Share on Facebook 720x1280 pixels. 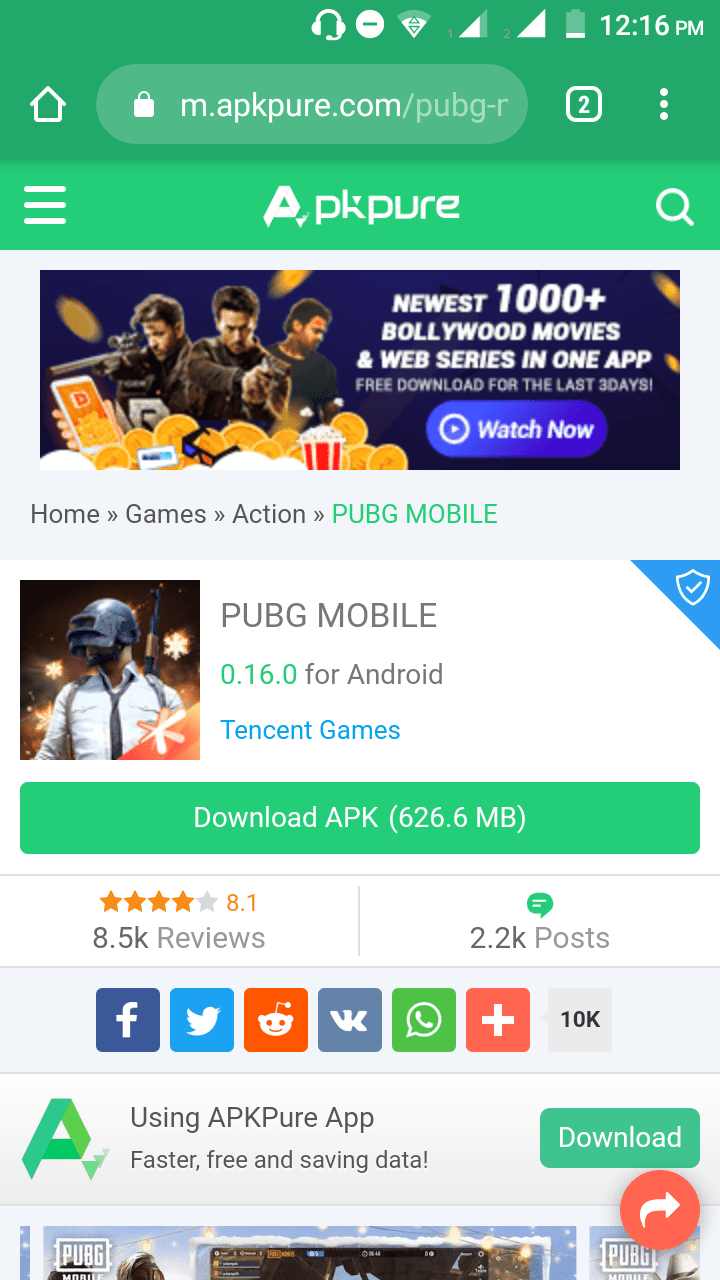click(128, 1020)
